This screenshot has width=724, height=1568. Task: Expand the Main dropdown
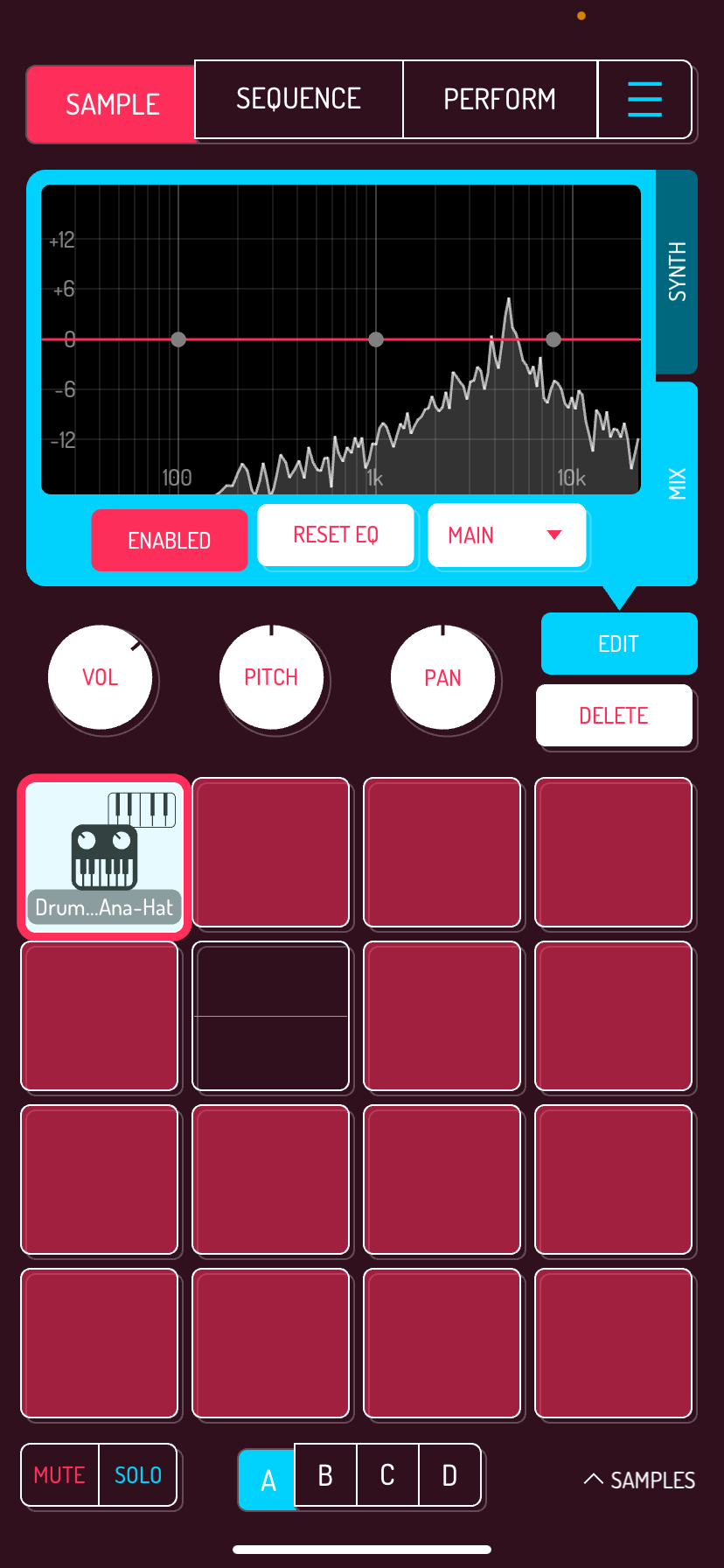(506, 535)
